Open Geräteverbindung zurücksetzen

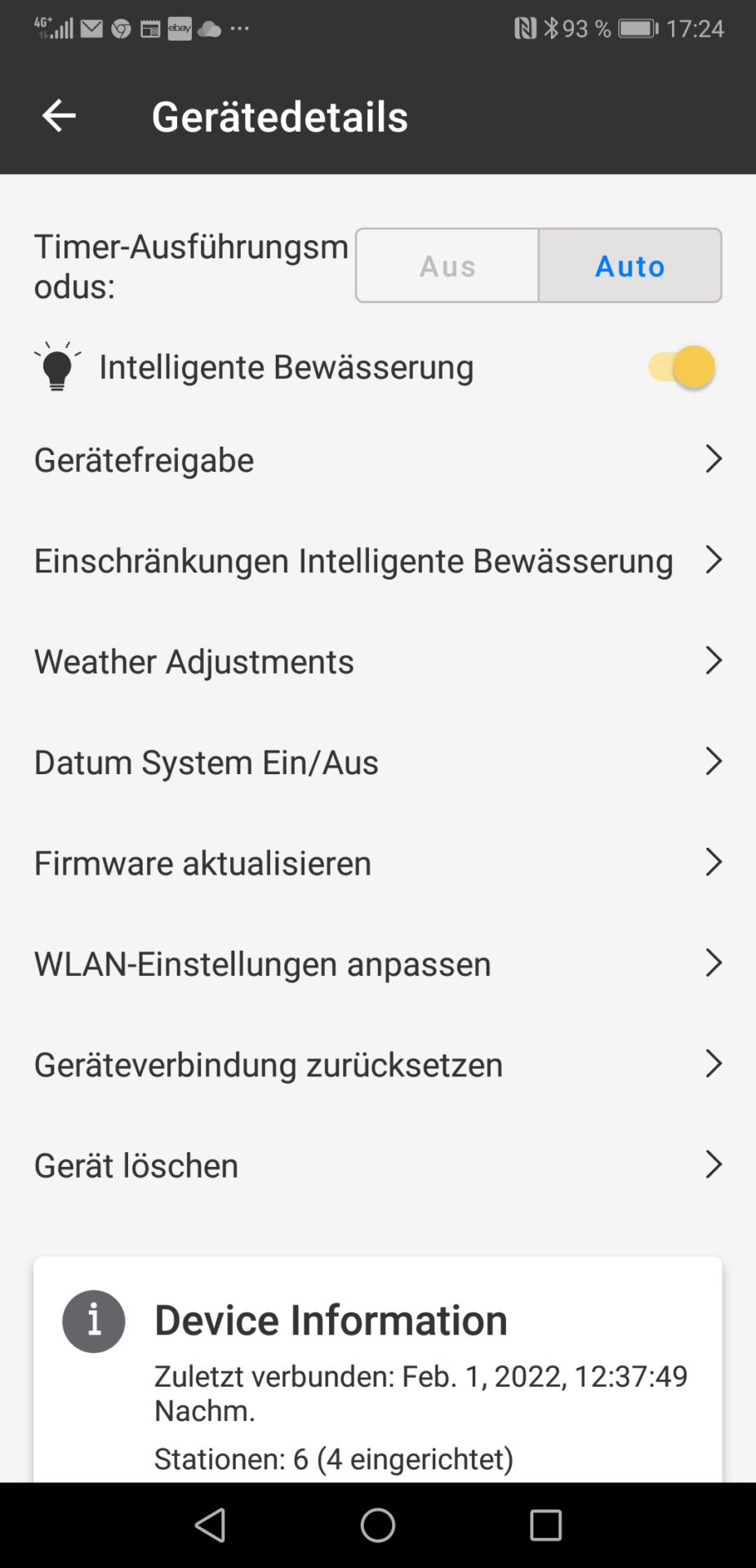[x=378, y=1065]
